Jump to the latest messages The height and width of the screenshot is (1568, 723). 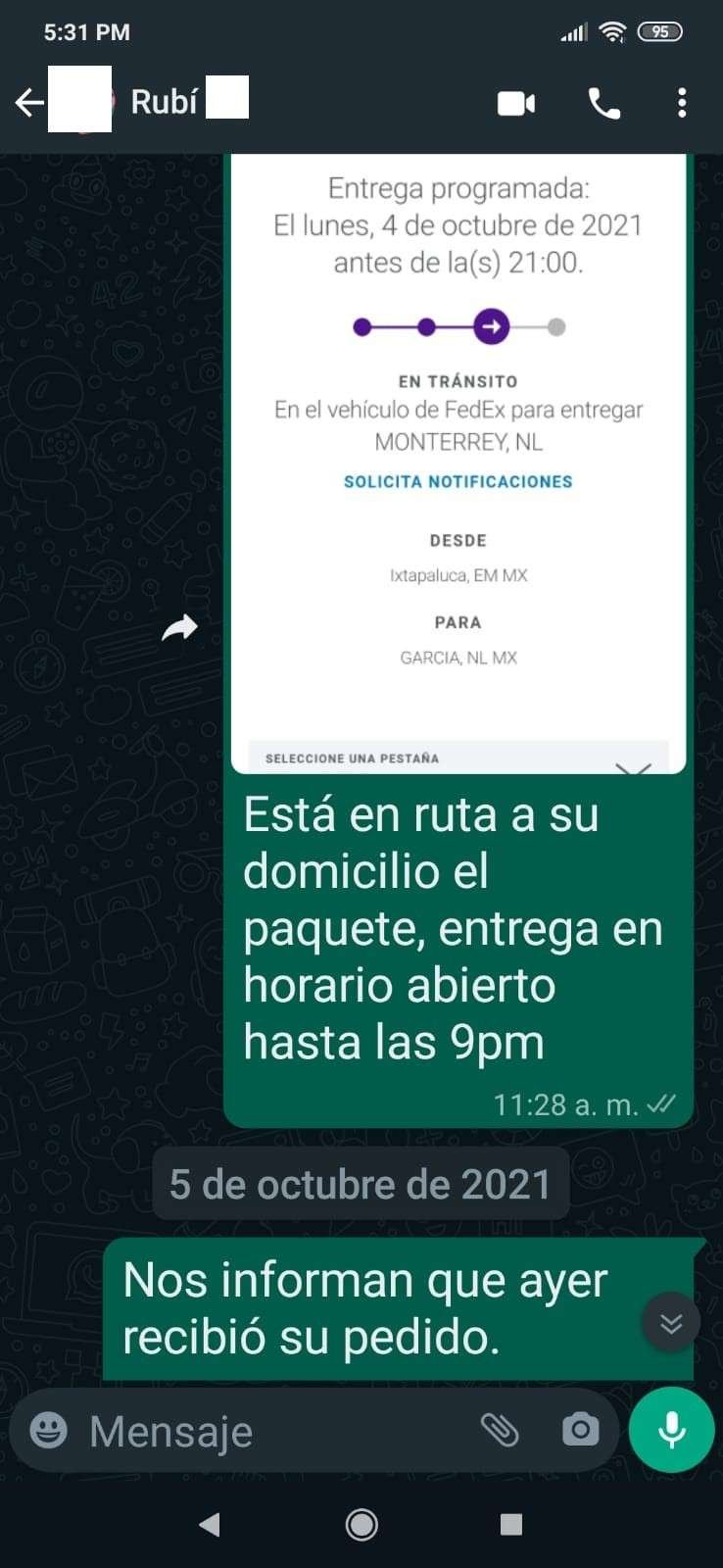[x=671, y=1323]
